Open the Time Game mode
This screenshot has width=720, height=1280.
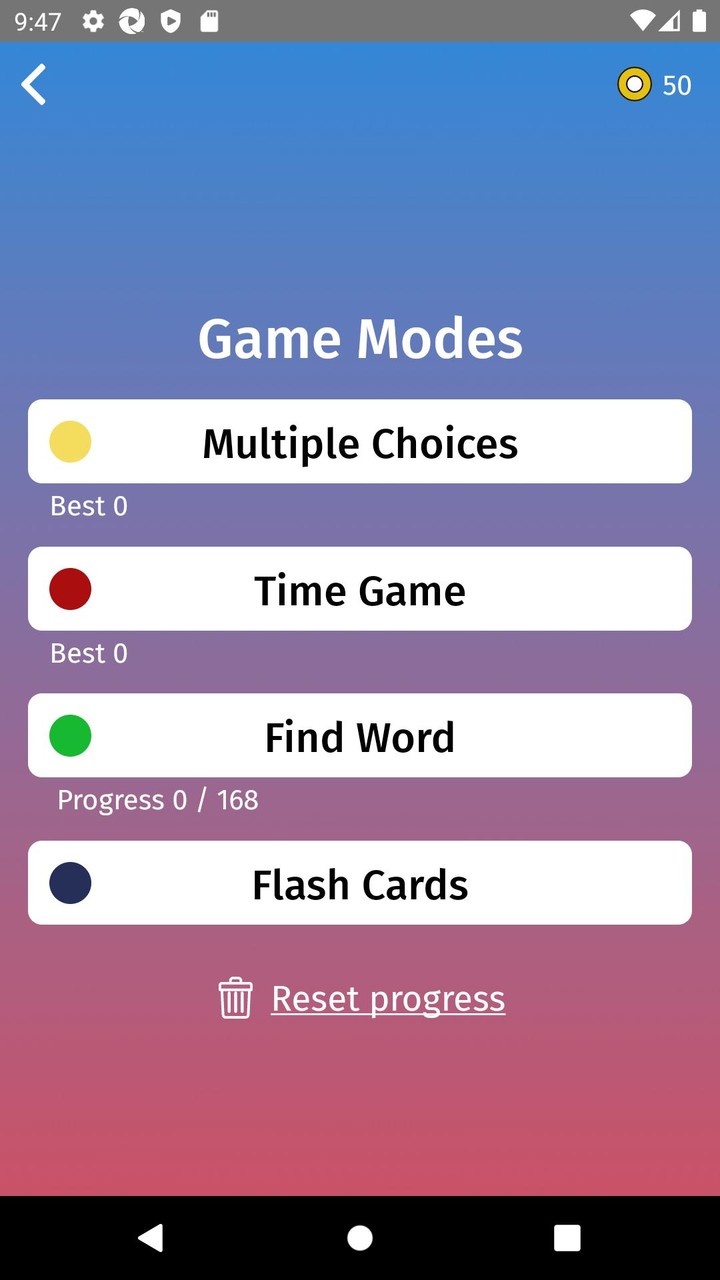[x=360, y=589]
